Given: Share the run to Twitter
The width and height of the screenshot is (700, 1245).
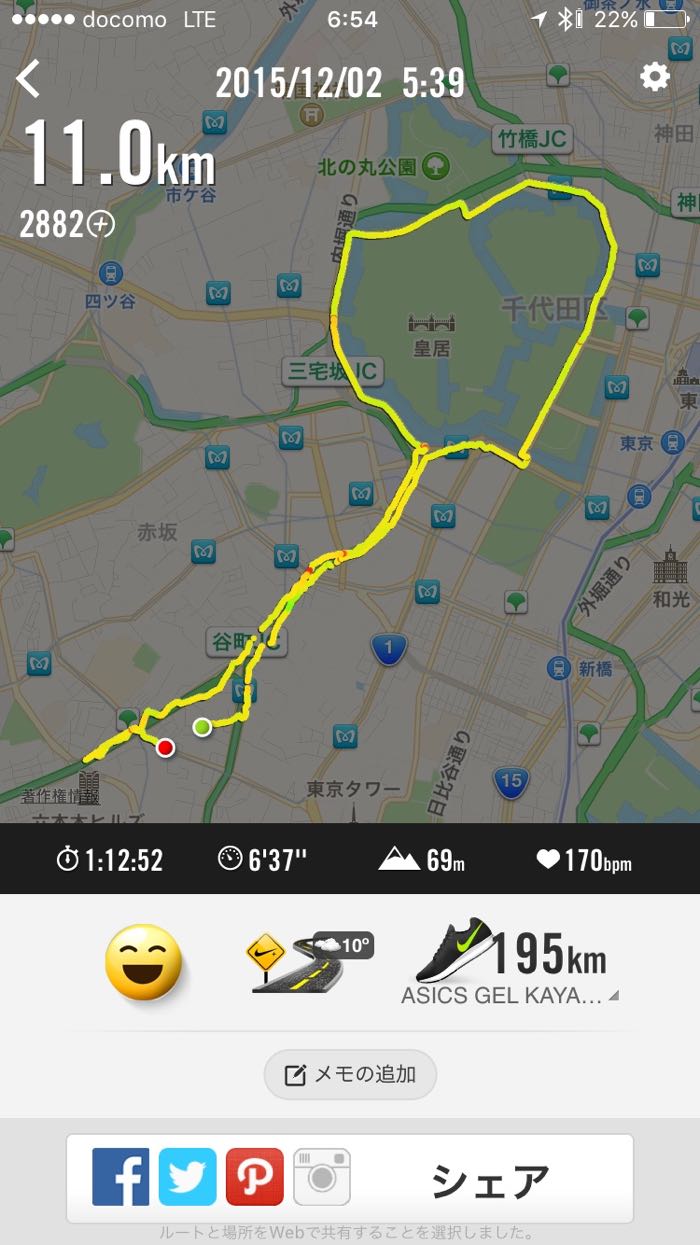Looking at the screenshot, I should (x=187, y=1177).
